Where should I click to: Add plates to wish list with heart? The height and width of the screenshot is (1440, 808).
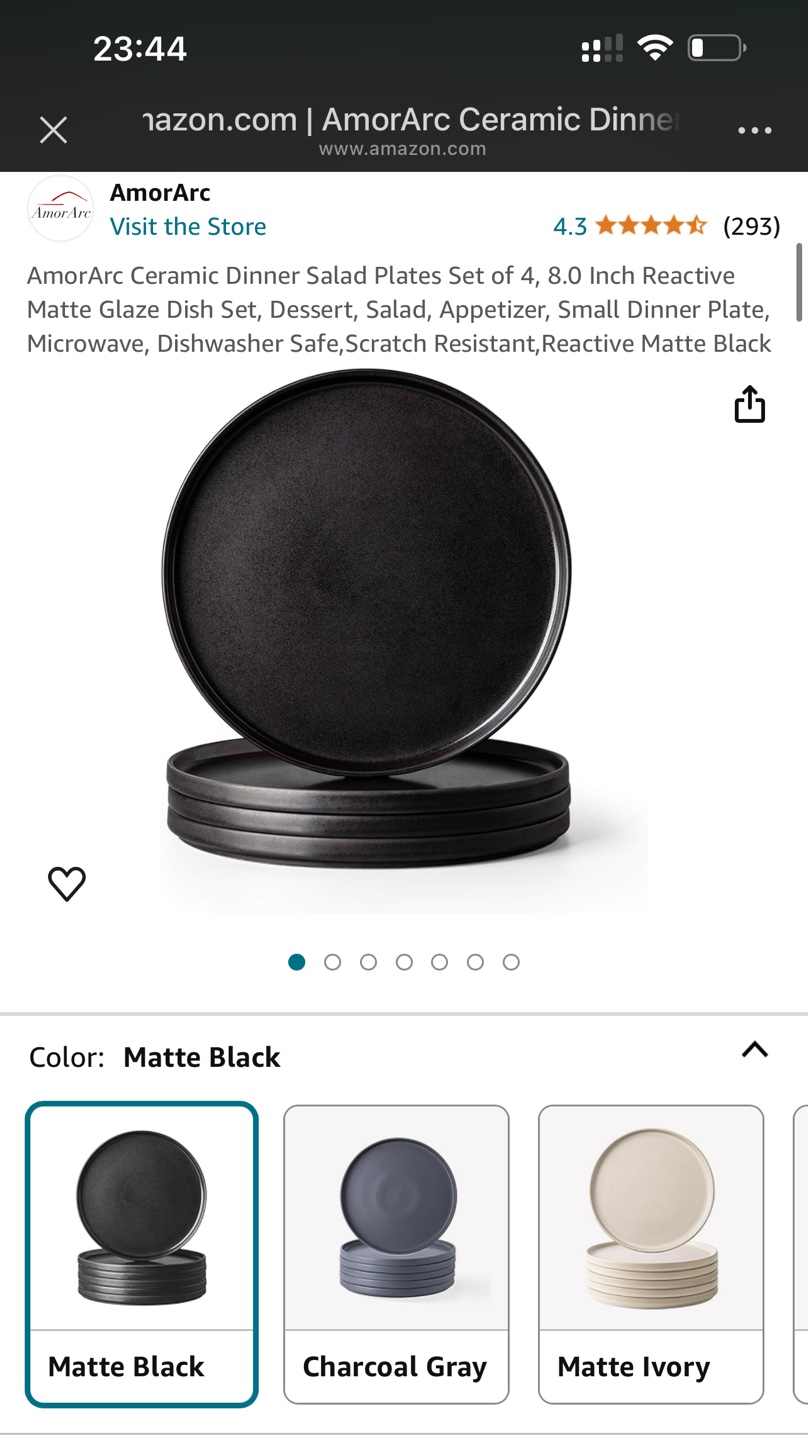click(x=67, y=883)
